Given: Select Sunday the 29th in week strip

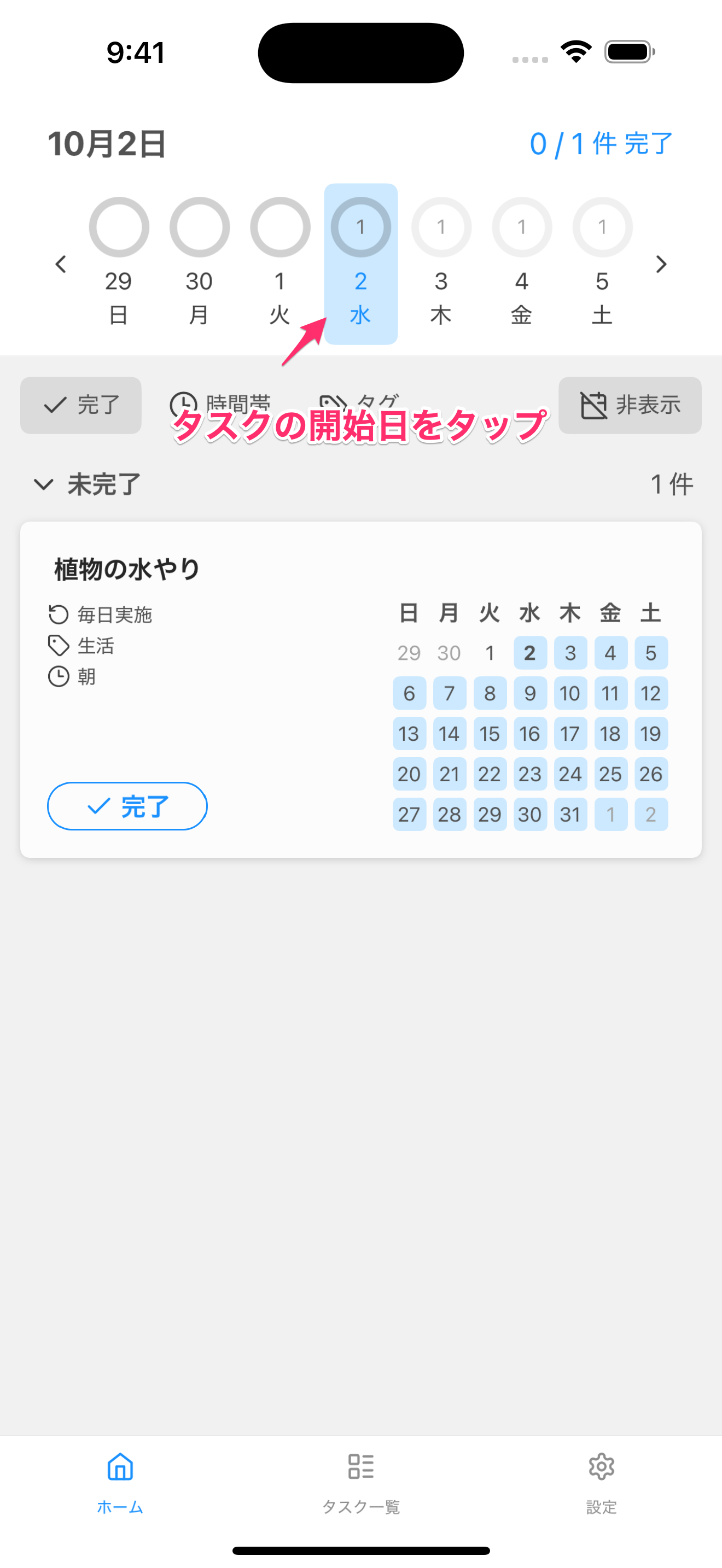Looking at the screenshot, I should pos(119,263).
